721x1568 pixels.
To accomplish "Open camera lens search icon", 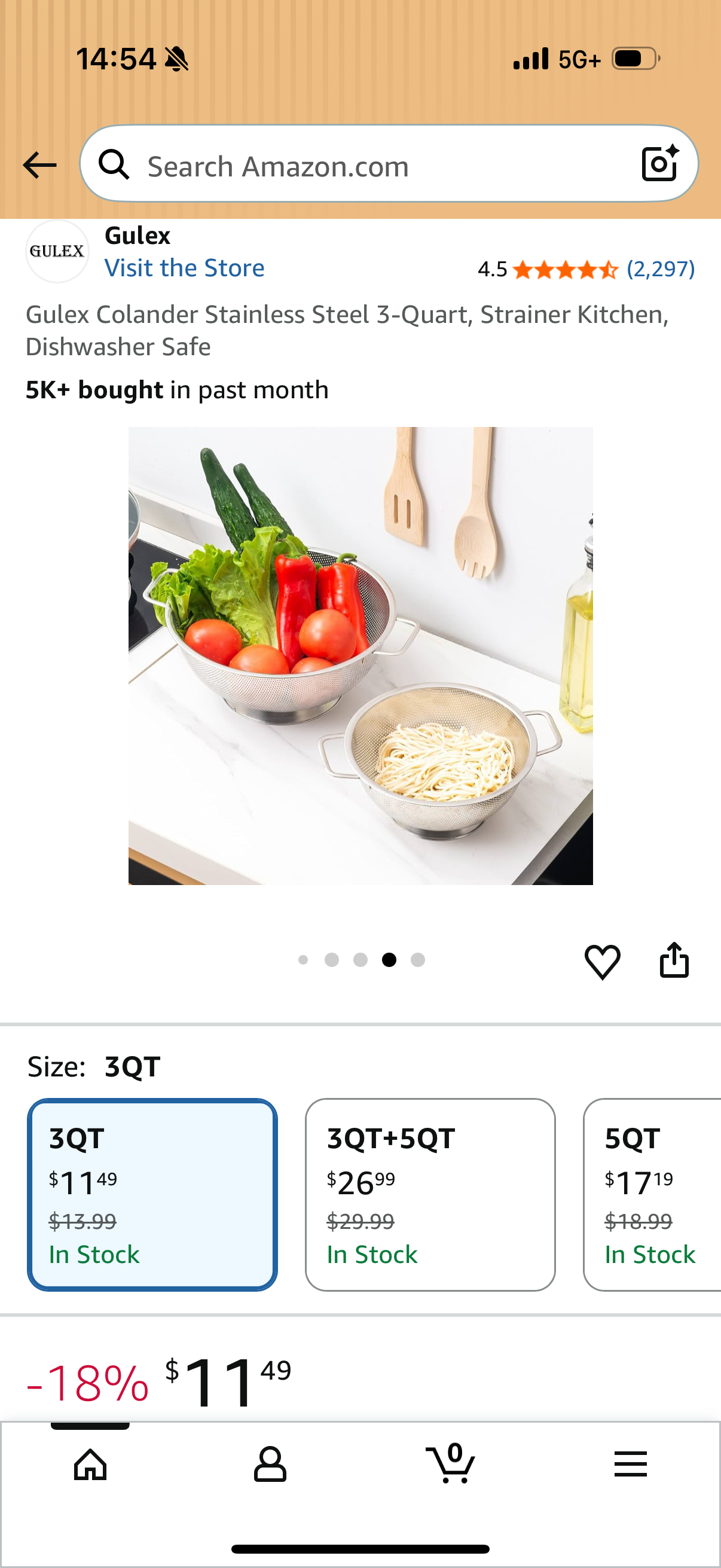I will pyautogui.click(x=659, y=164).
